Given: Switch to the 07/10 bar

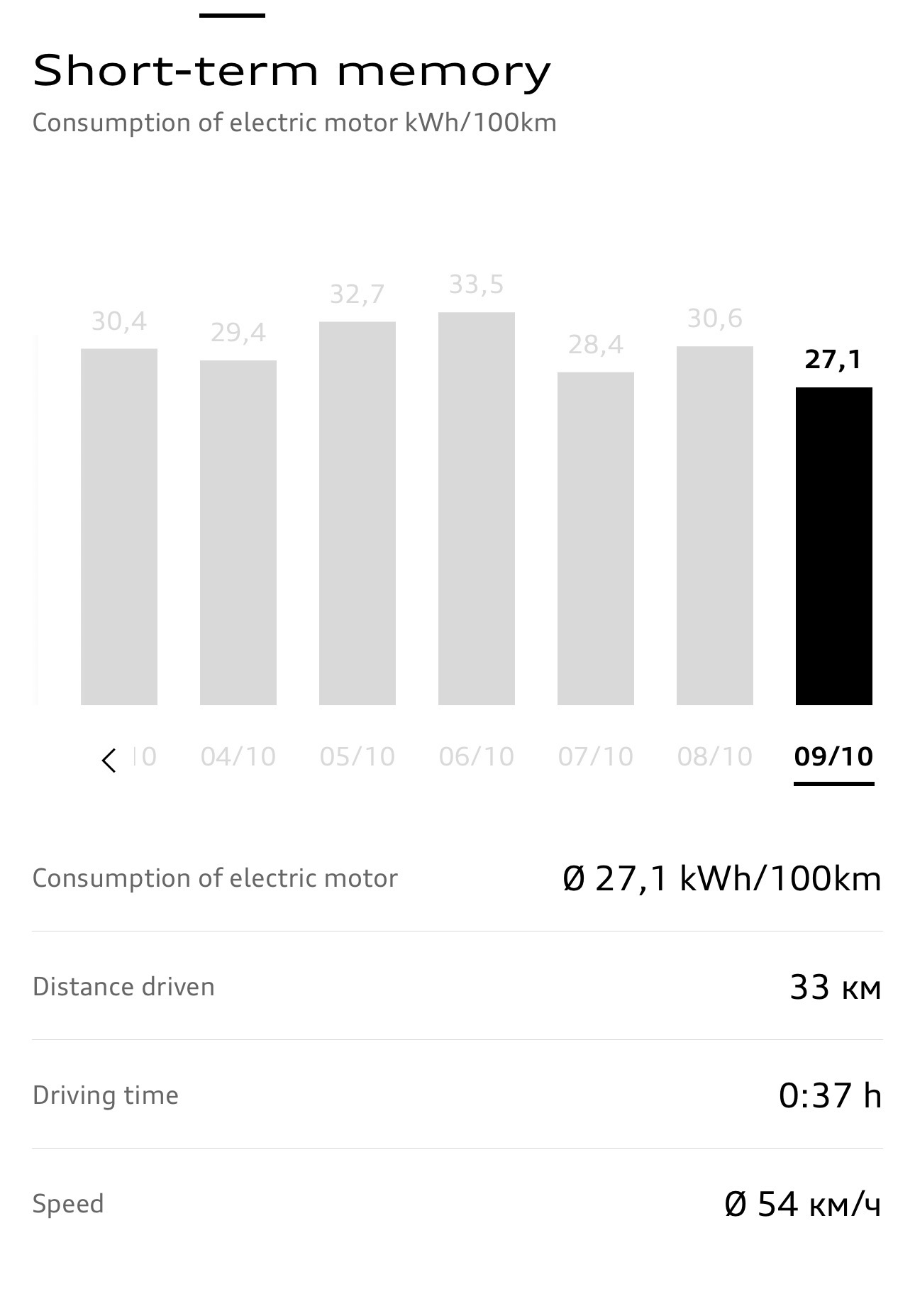Looking at the screenshot, I should click(596, 538).
